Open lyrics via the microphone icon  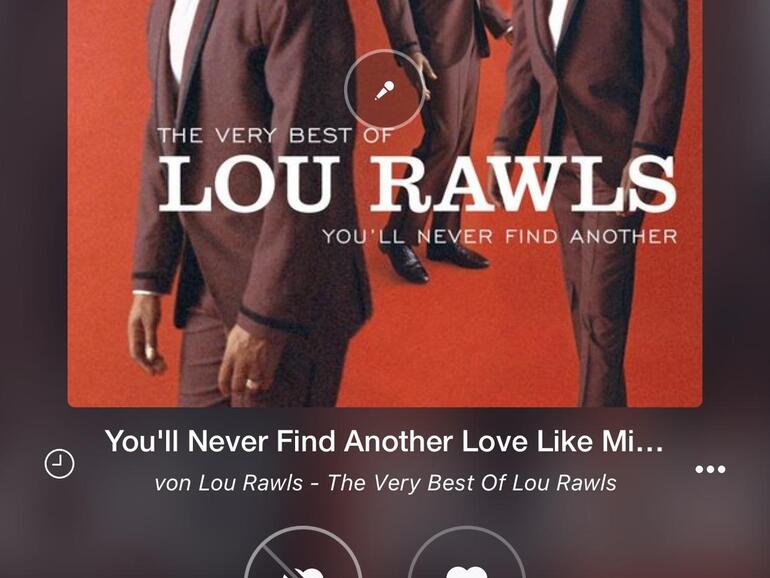[x=384, y=90]
